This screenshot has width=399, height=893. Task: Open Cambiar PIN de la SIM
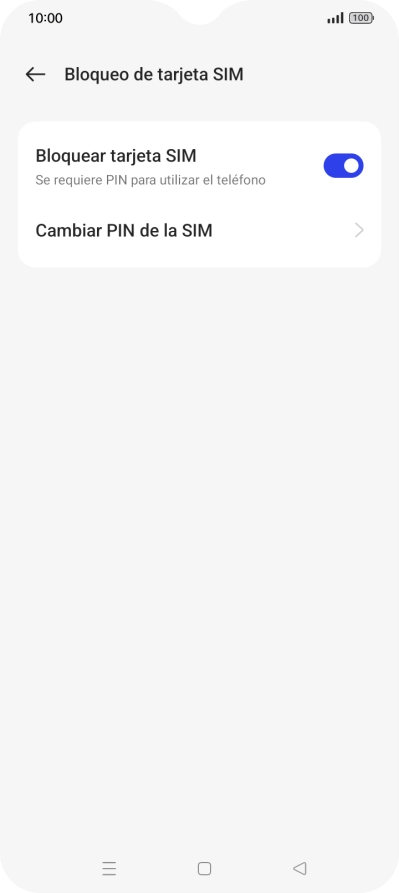(x=199, y=231)
